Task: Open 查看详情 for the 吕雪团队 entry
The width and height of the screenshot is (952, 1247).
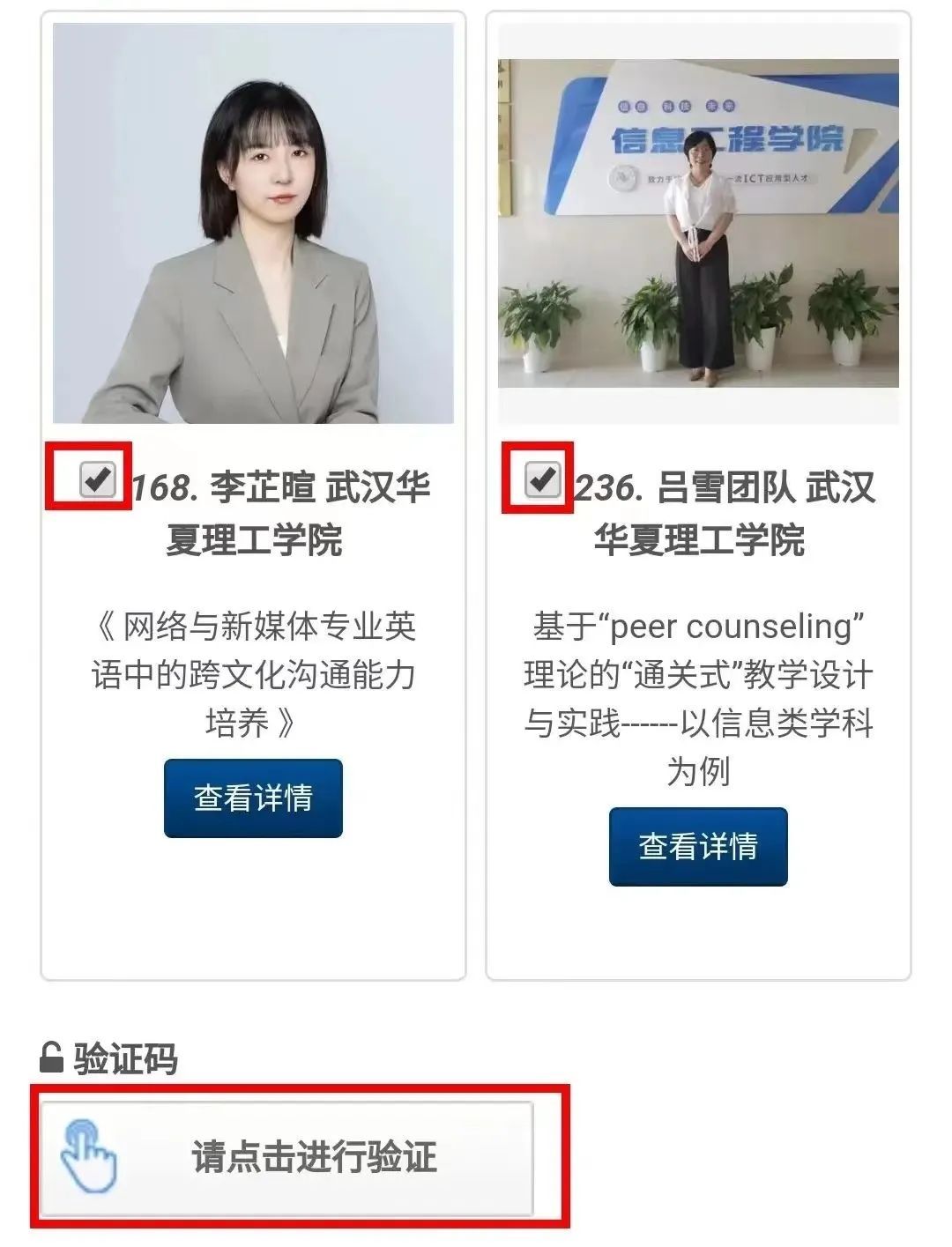Action: 697,846
